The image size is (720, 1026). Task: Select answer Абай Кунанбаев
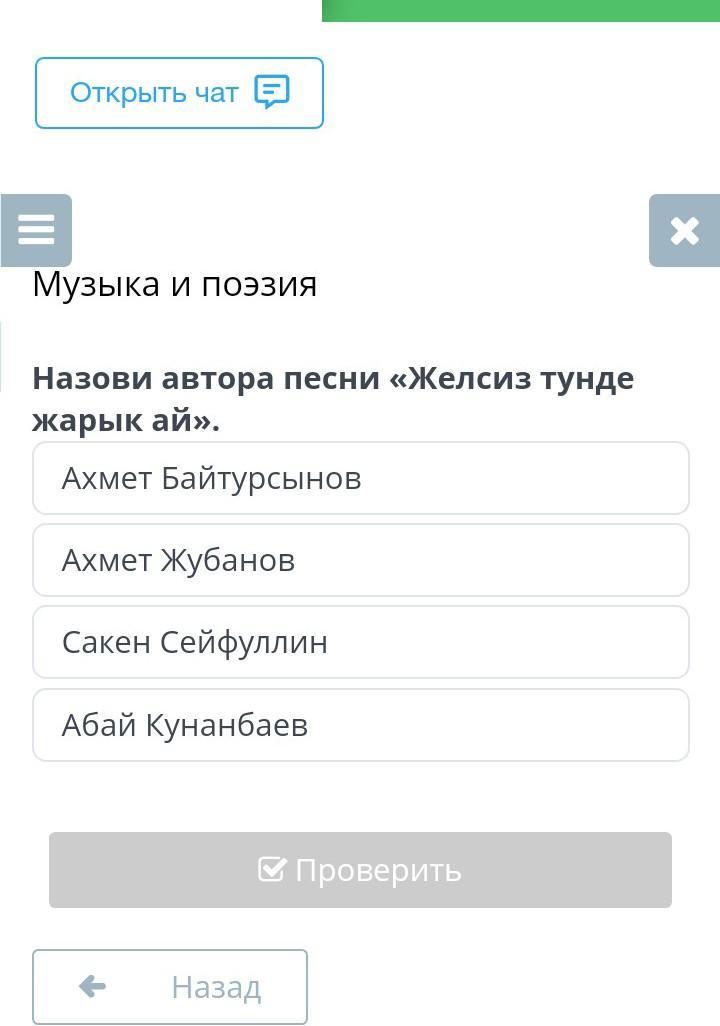(x=360, y=725)
